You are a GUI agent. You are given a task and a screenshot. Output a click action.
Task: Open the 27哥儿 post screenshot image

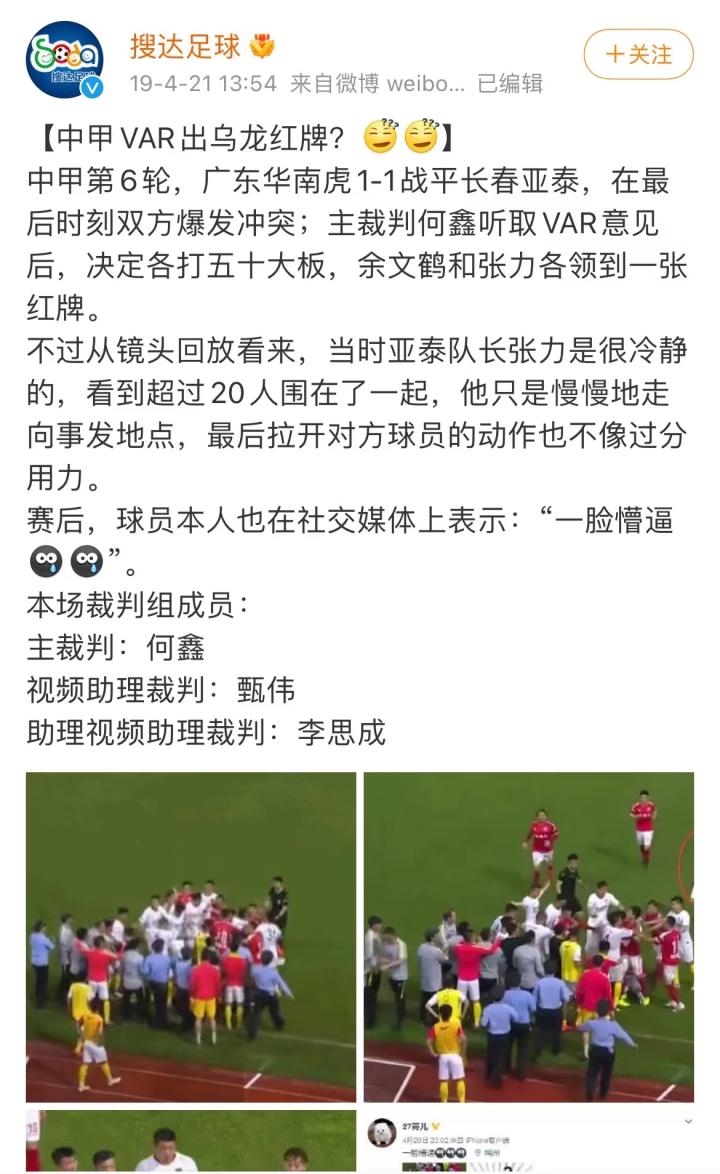(528, 1141)
